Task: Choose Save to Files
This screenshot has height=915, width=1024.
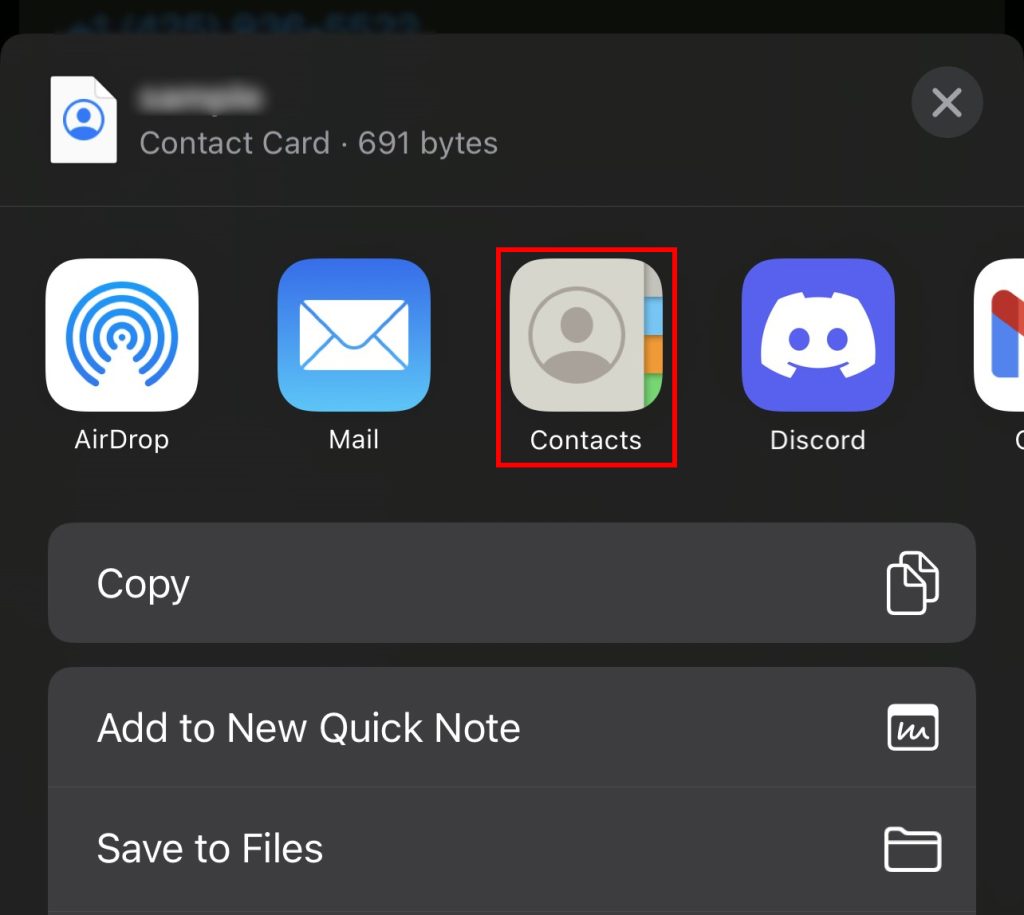Action: point(511,849)
